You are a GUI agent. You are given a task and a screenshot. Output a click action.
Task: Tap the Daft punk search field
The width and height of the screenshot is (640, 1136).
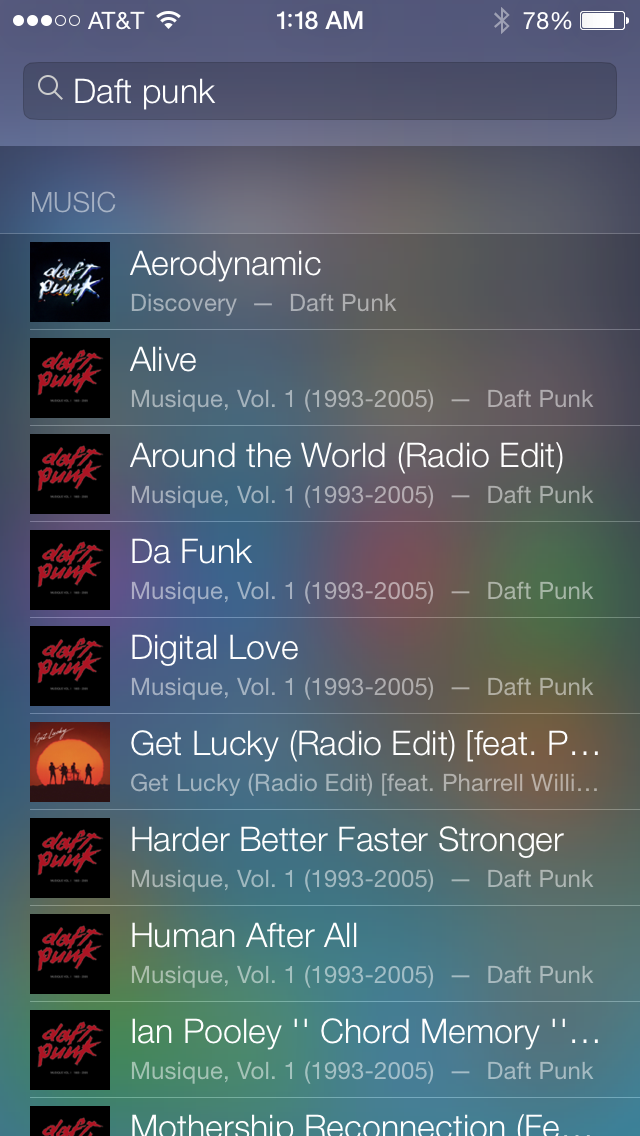pos(320,92)
